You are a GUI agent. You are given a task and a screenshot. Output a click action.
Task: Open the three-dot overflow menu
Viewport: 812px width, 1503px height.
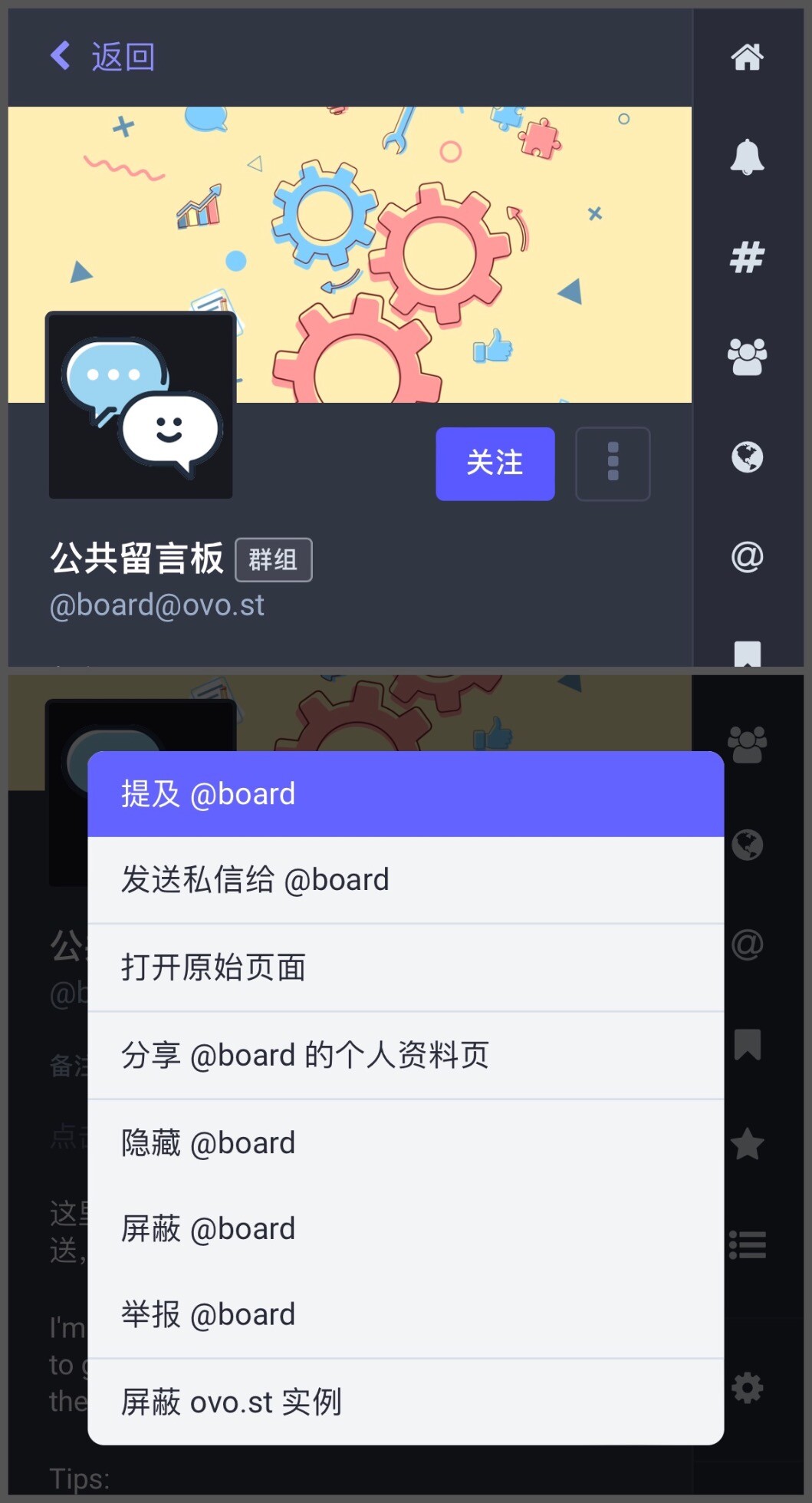coord(613,463)
